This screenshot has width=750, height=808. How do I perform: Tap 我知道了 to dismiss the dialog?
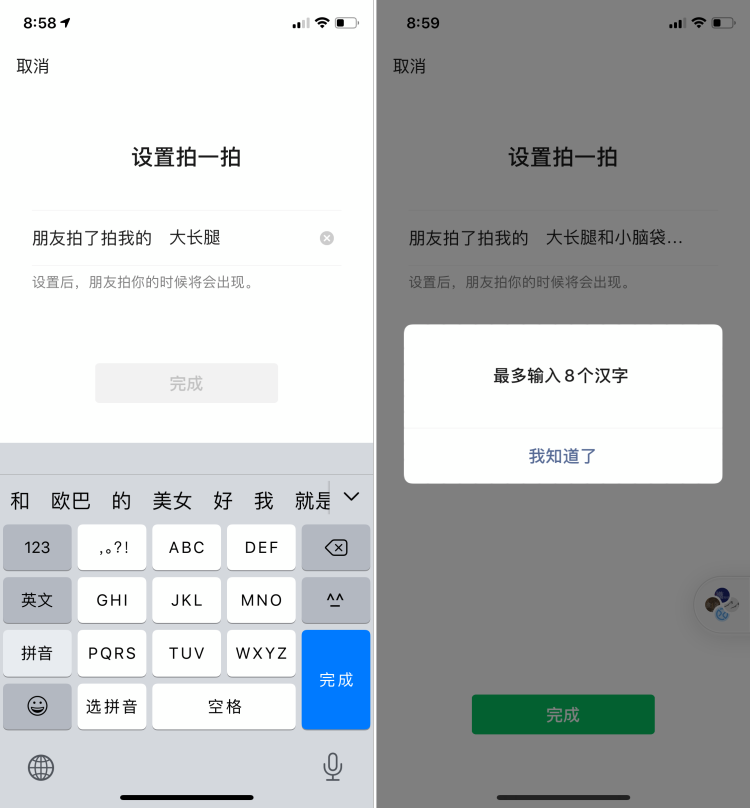point(562,456)
